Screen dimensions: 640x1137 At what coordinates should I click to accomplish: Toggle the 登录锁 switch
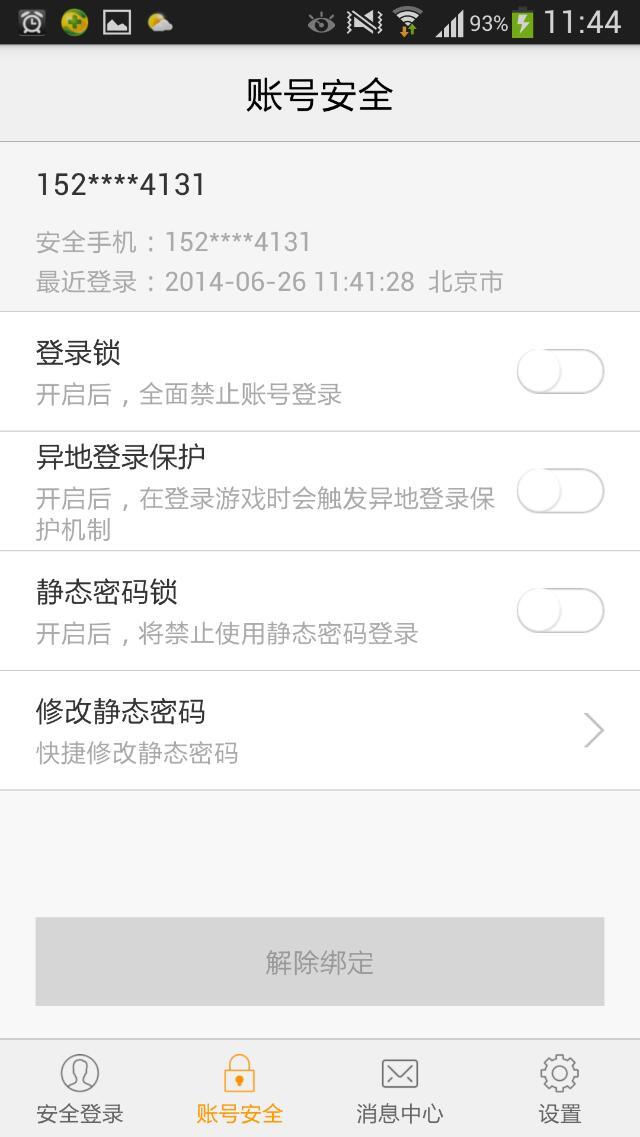(560, 372)
